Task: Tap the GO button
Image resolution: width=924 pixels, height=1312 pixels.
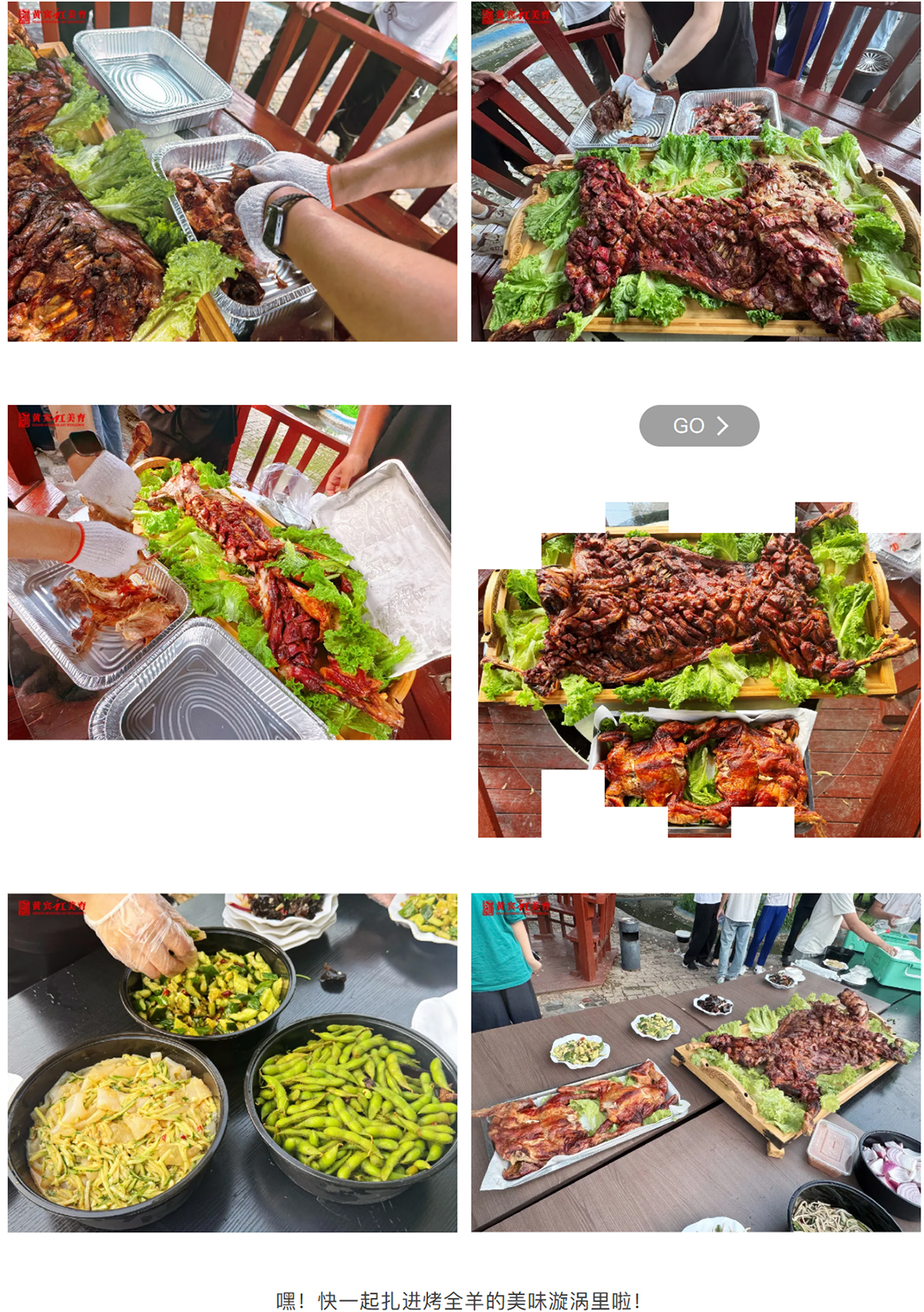Action: pos(698,425)
